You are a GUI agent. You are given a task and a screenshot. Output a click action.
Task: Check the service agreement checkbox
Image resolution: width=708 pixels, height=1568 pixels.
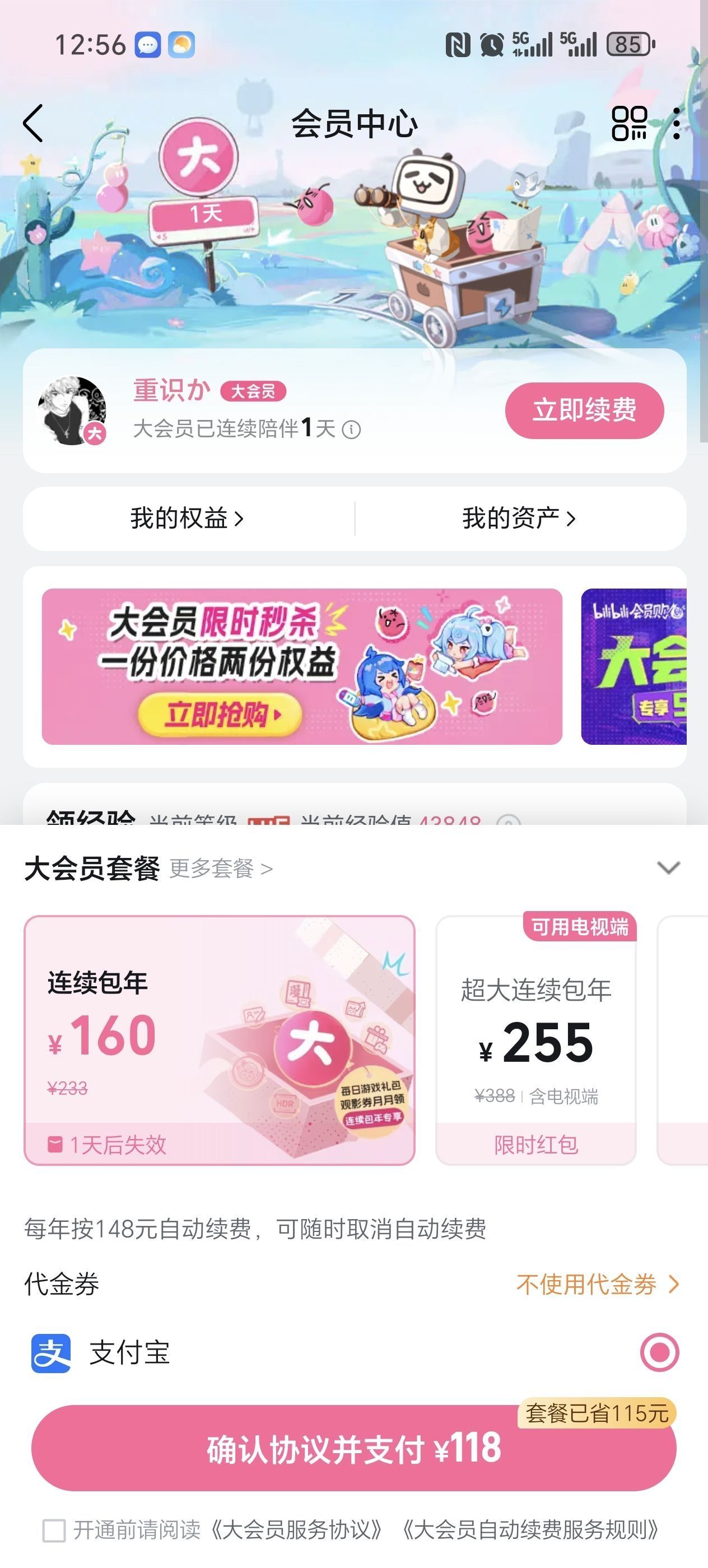click(54, 1530)
